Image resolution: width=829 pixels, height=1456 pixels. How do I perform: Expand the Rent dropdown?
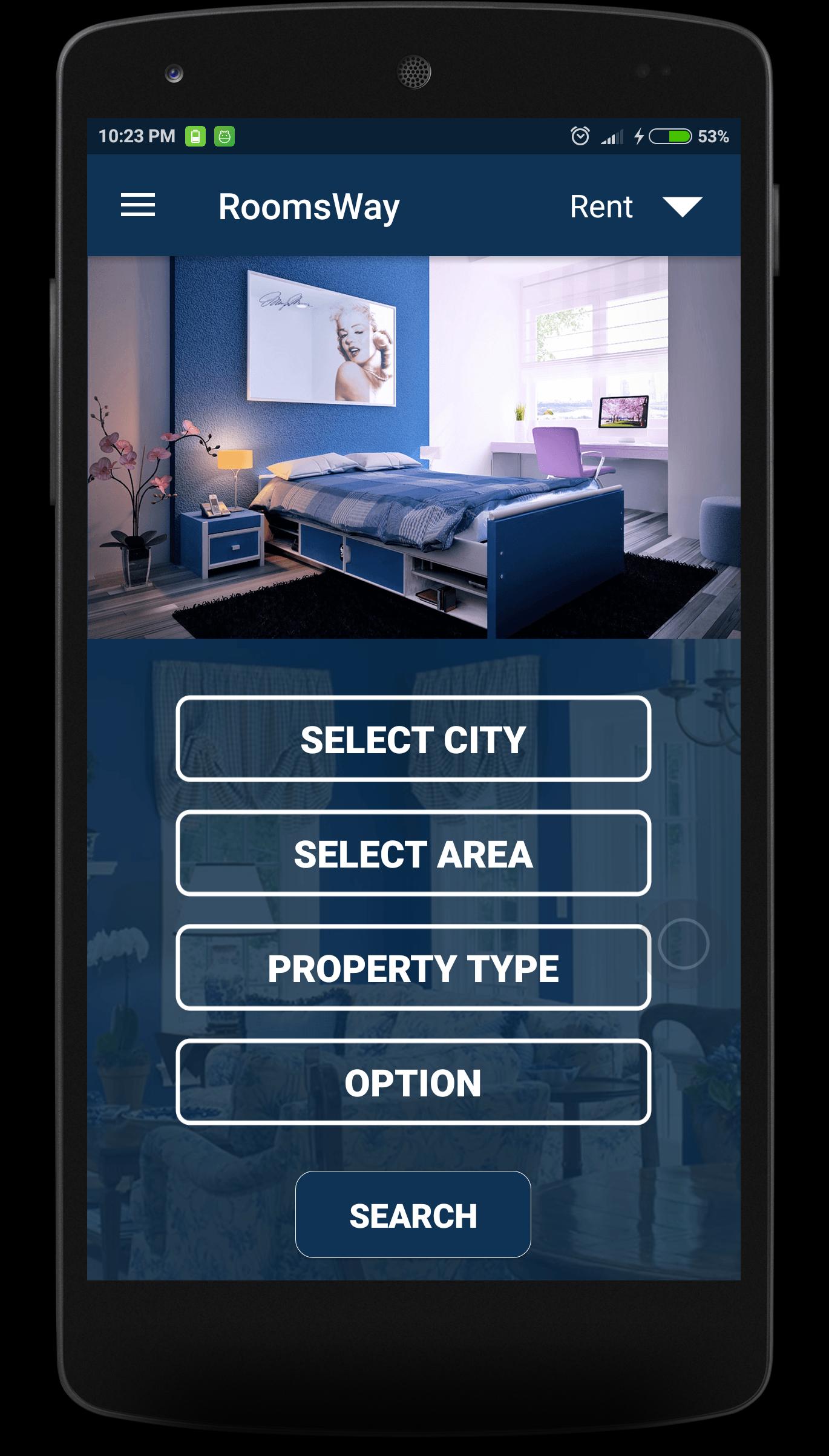(635, 206)
